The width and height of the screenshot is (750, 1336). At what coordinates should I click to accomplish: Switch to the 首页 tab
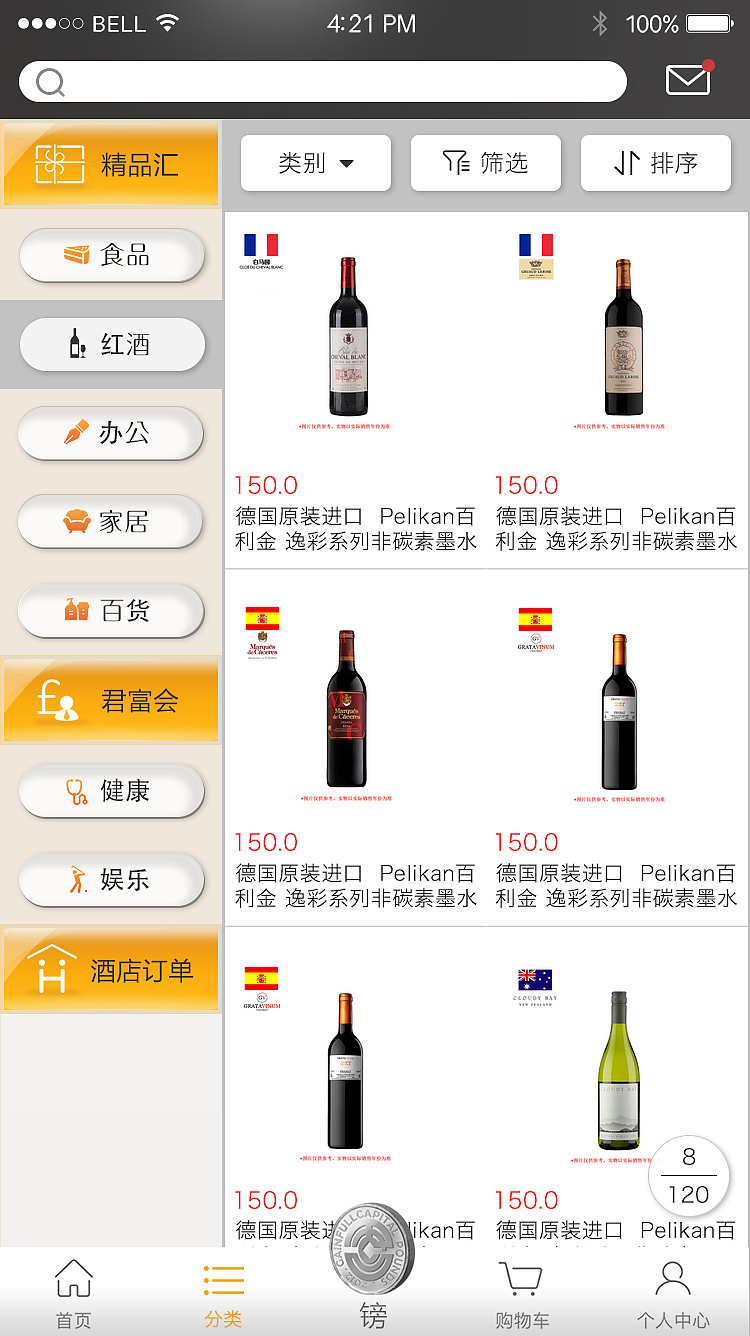pos(73,1294)
